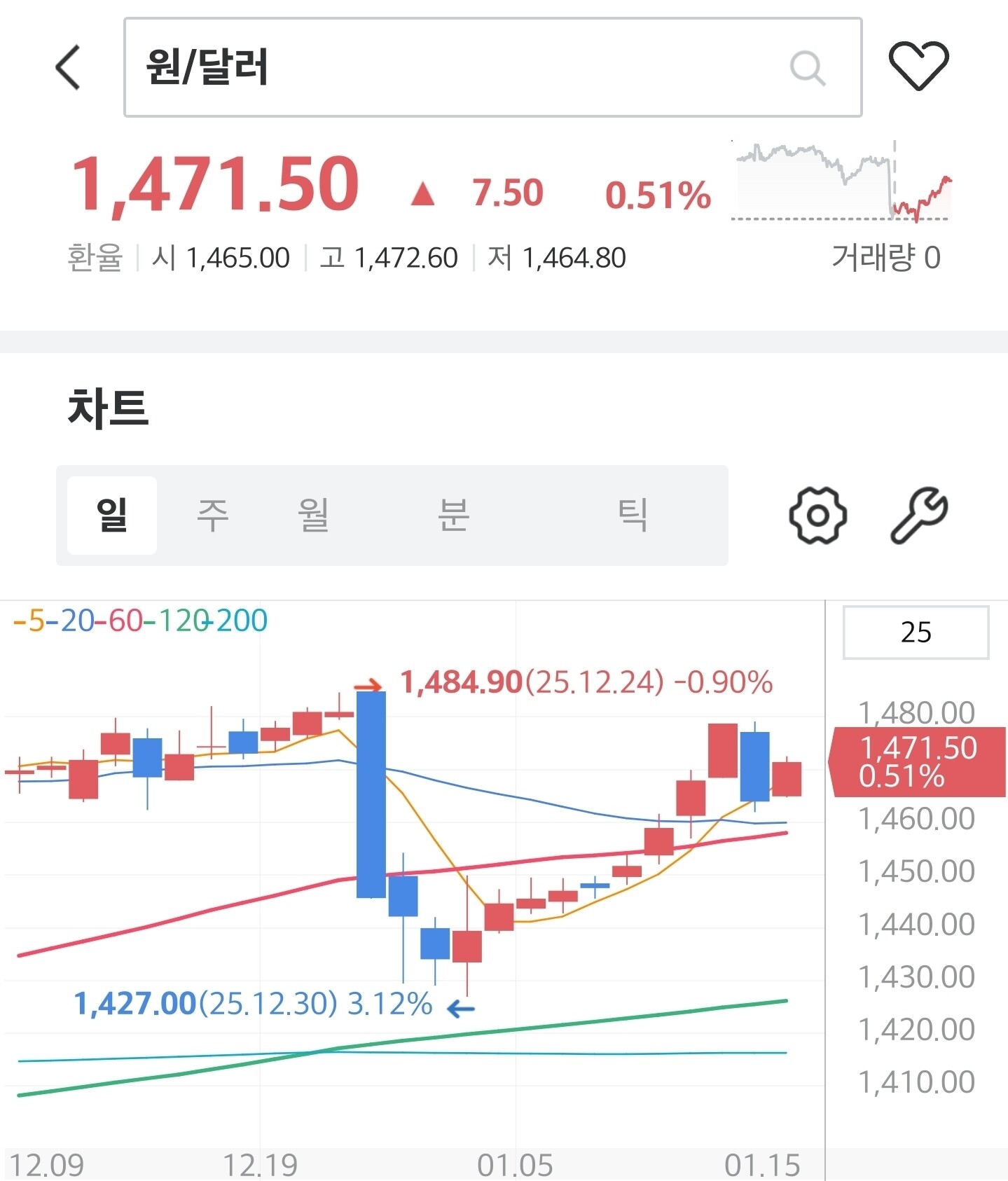1008x1181 pixels.
Task: Switch to the 틱 tick chart tab
Action: [x=633, y=516]
